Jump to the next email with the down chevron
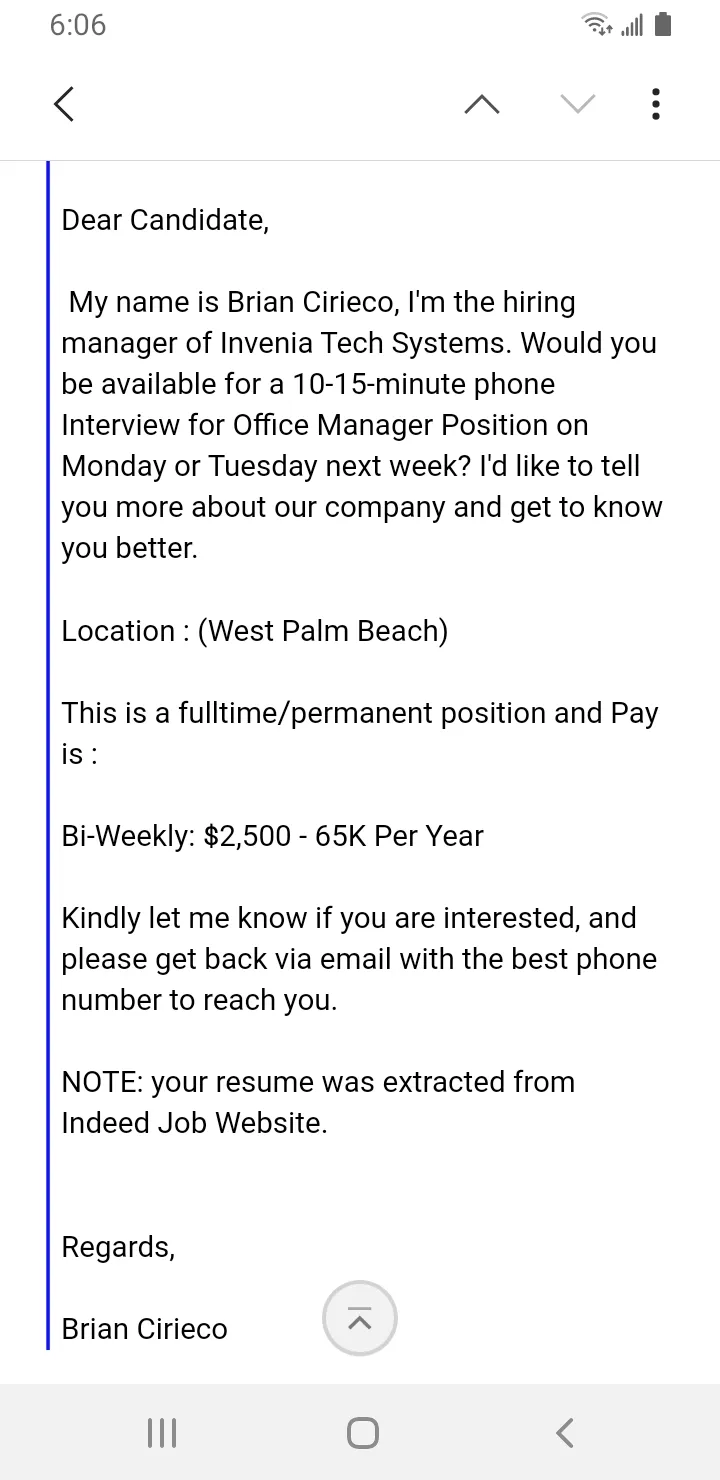 point(578,104)
